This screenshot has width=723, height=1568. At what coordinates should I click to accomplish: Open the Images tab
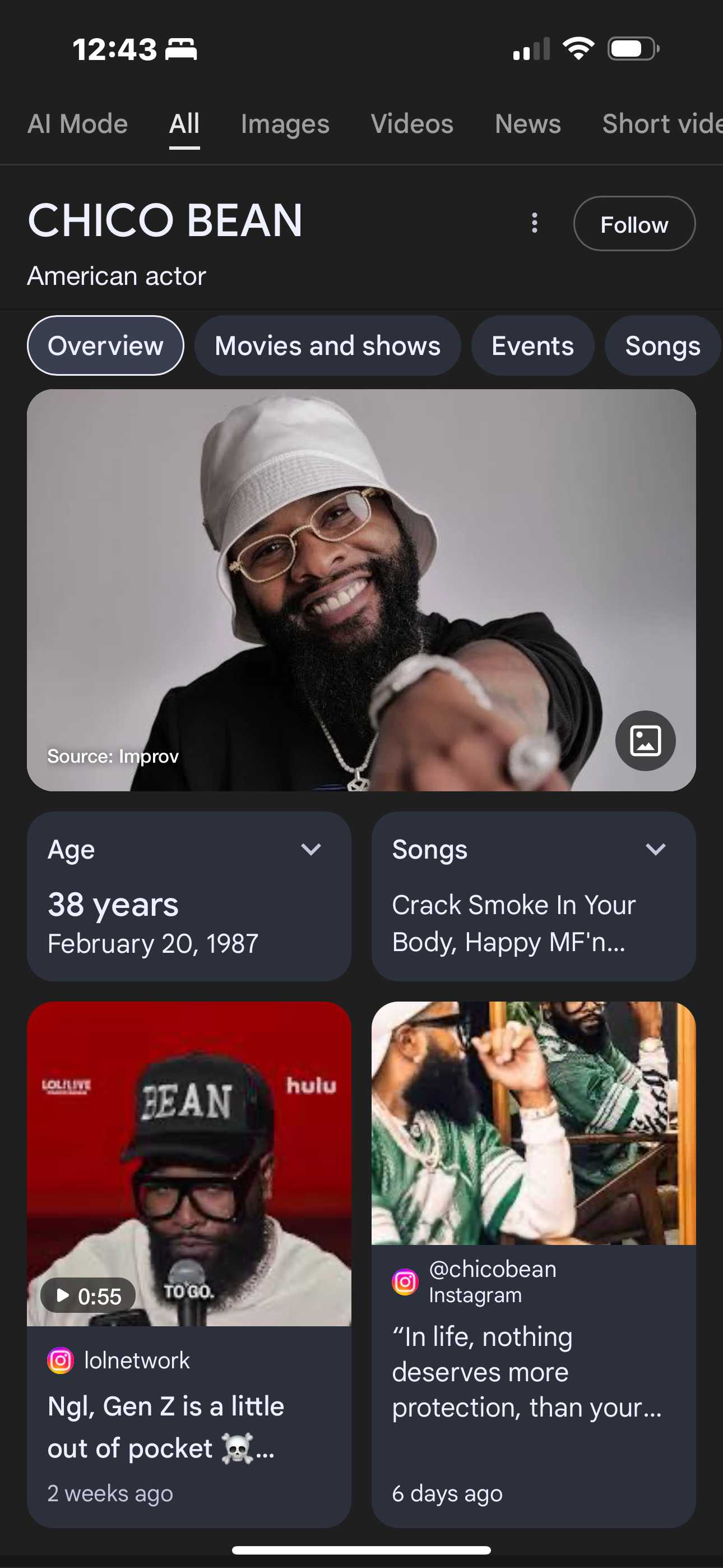point(285,124)
